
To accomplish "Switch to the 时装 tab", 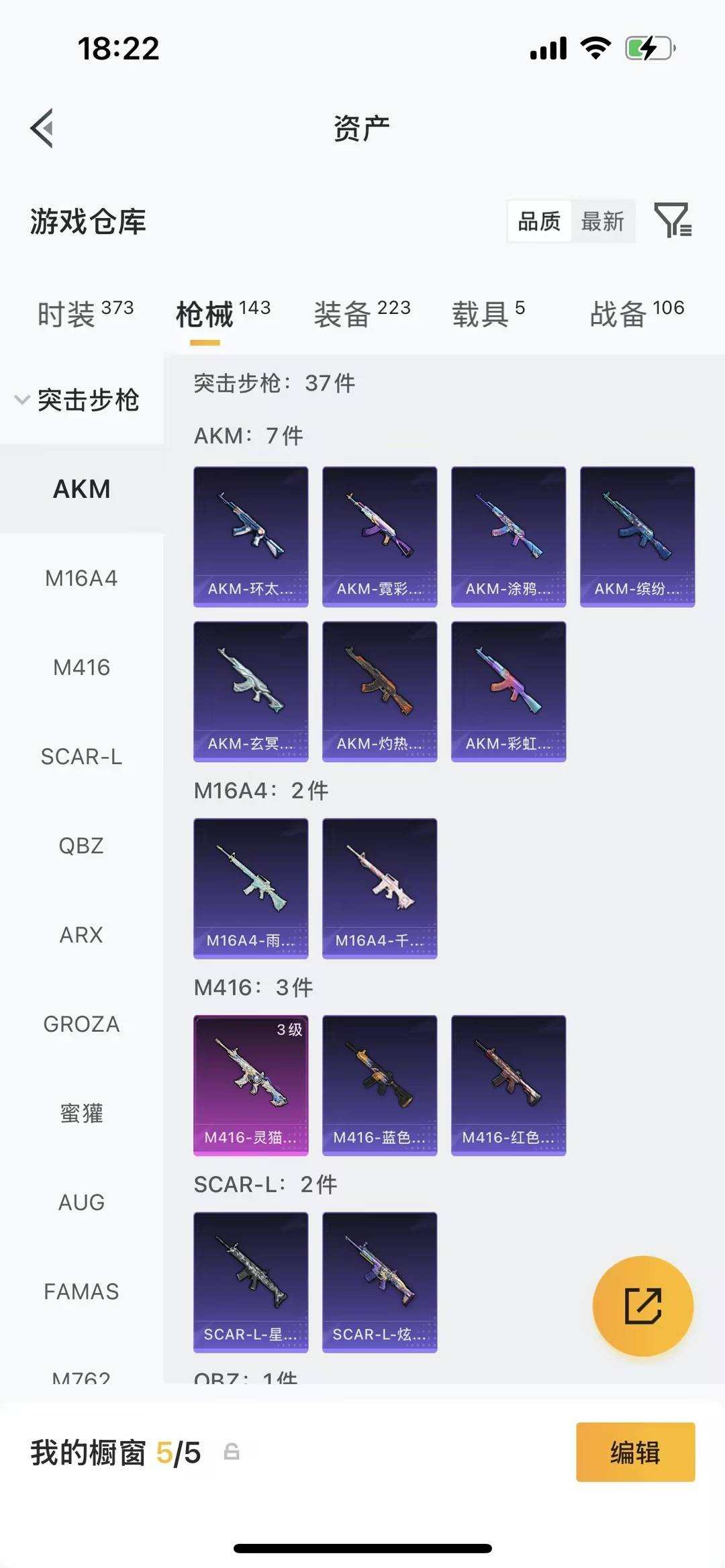I will pos(85,313).
